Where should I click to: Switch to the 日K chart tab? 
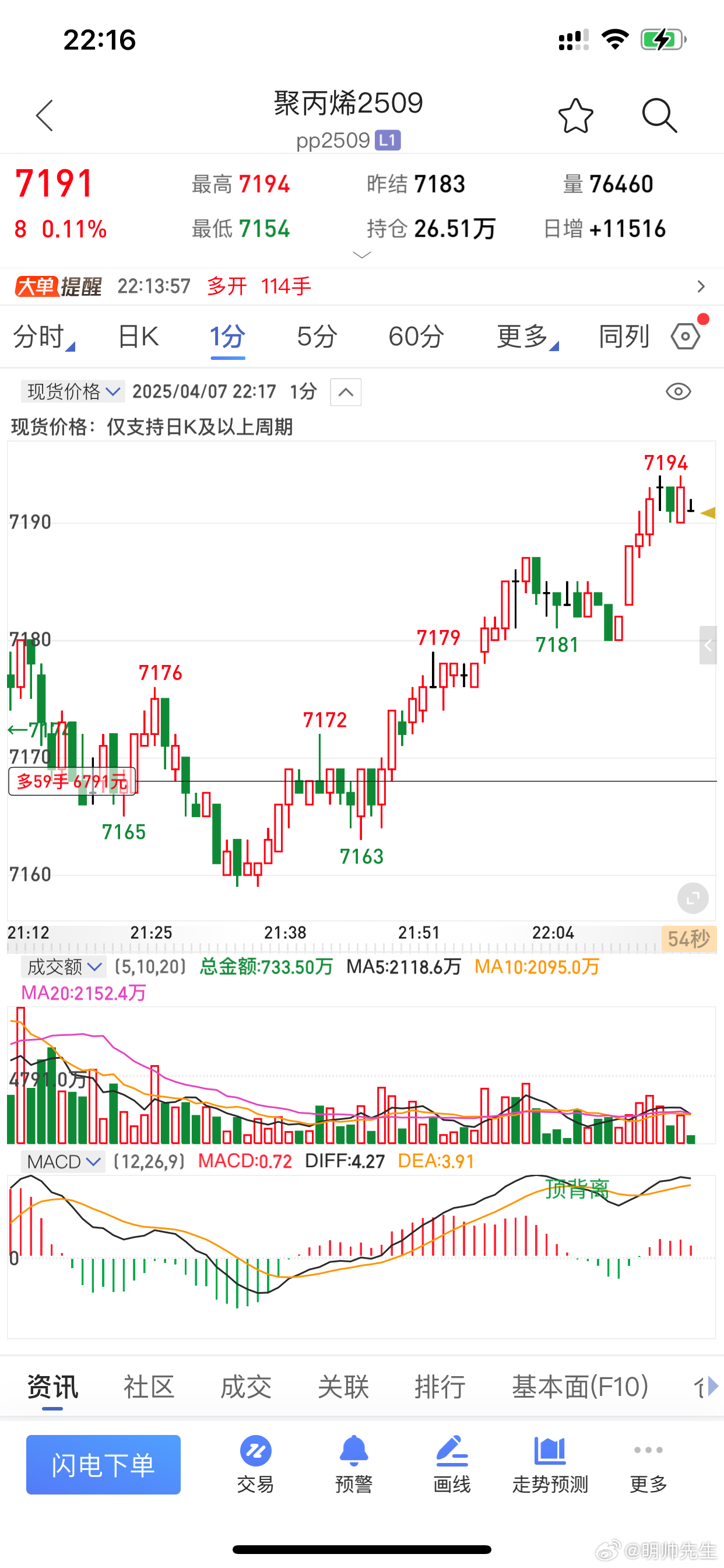pyautogui.click(x=138, y=337)
